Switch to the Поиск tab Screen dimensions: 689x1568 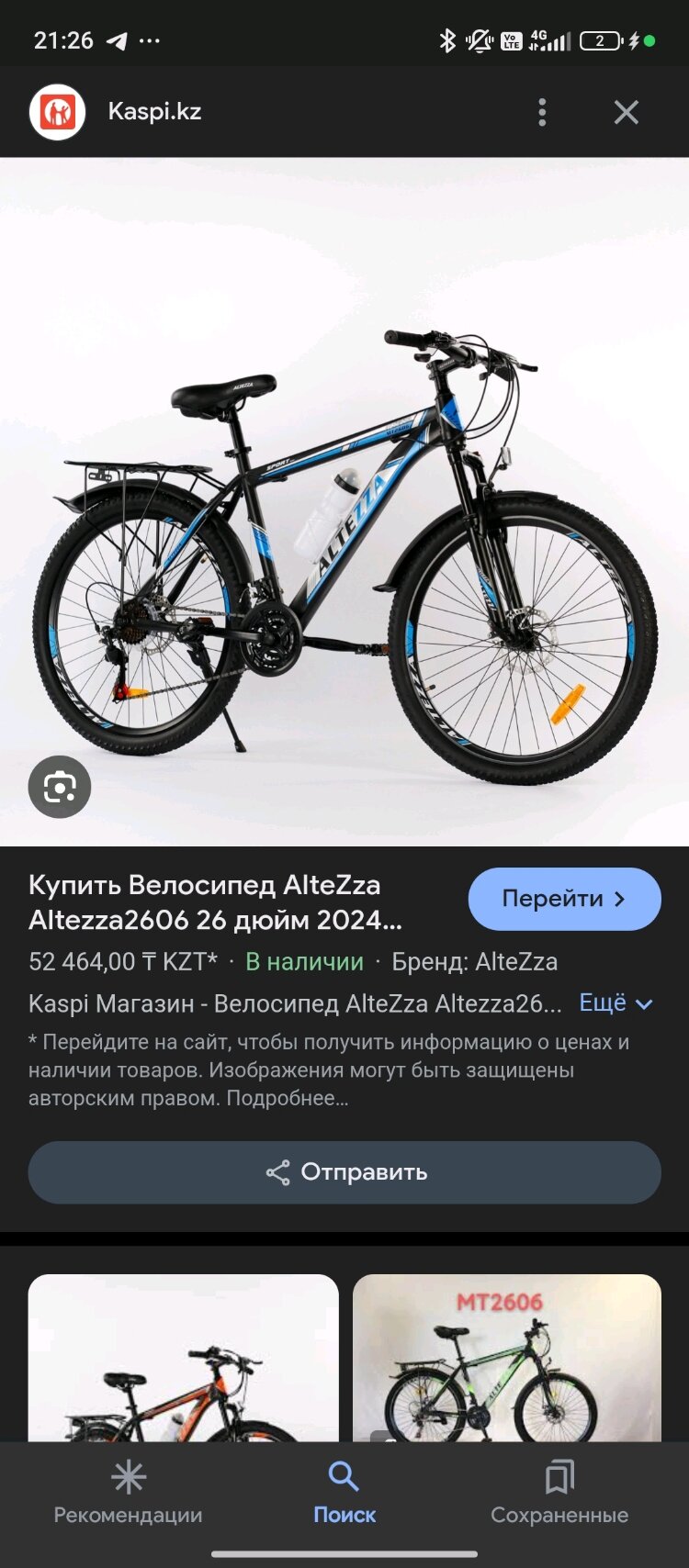[344, 1495]
